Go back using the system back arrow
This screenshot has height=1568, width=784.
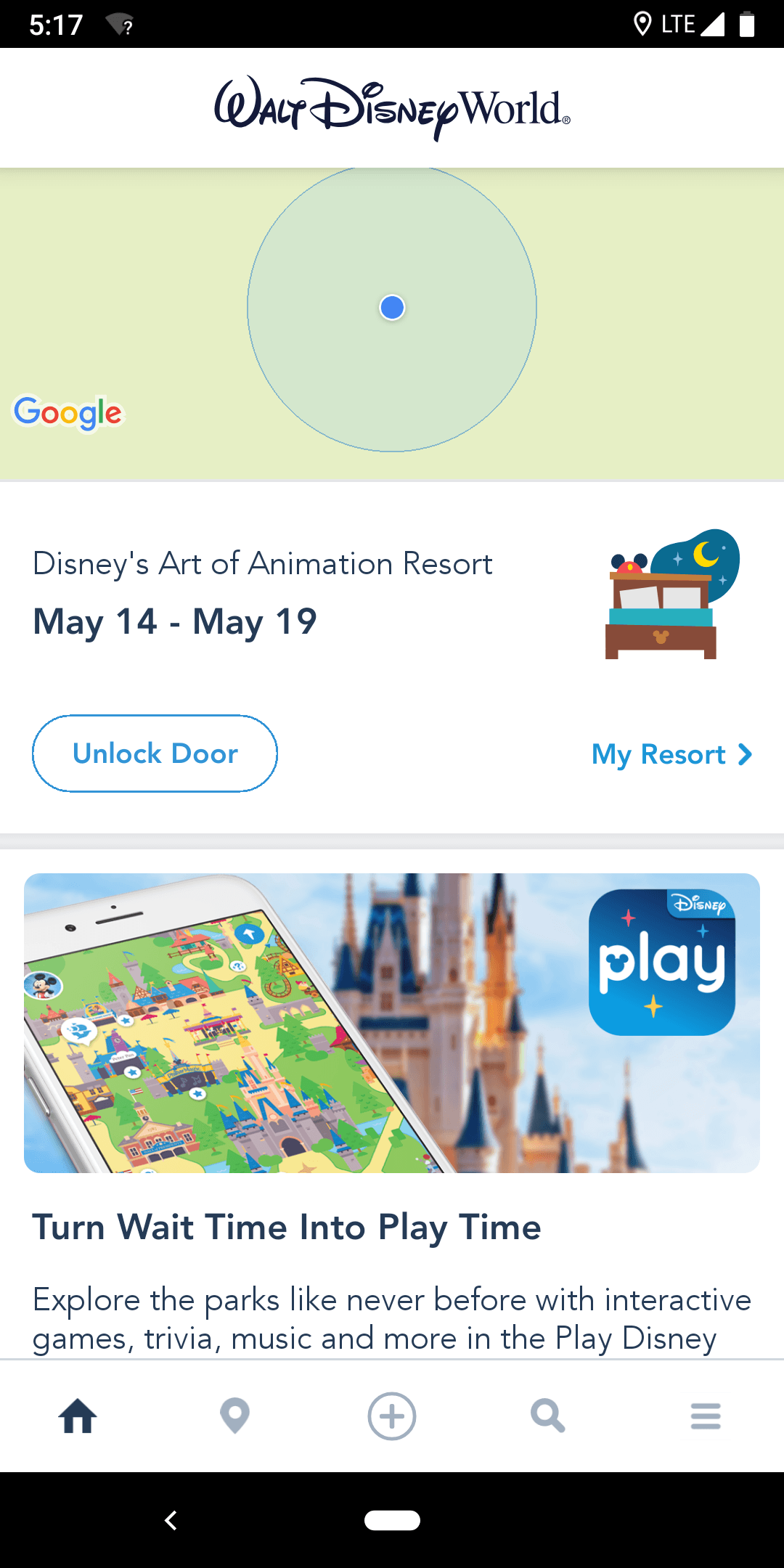point(171,1520)
